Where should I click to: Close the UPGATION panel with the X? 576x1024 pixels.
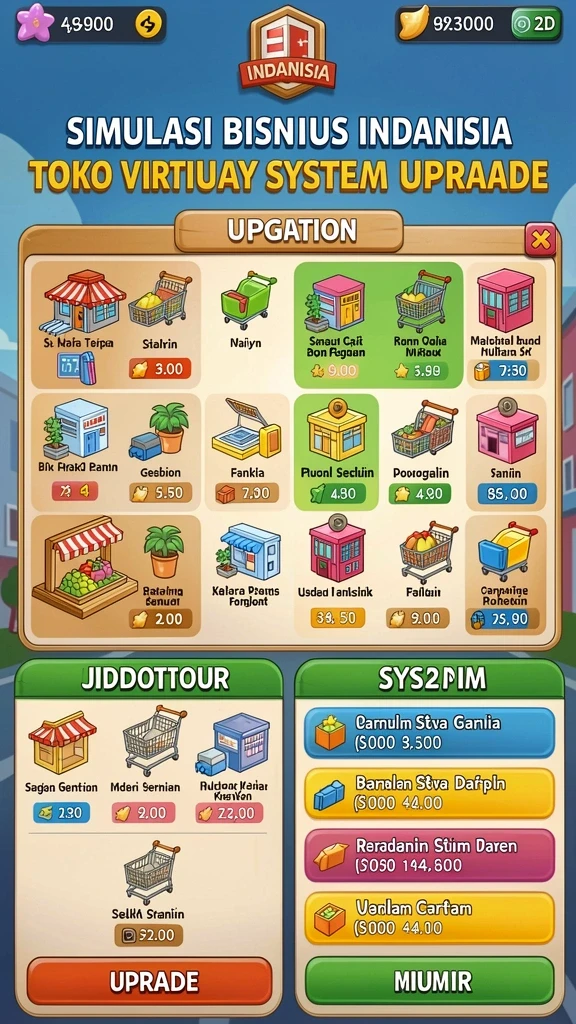pos(540,240)
